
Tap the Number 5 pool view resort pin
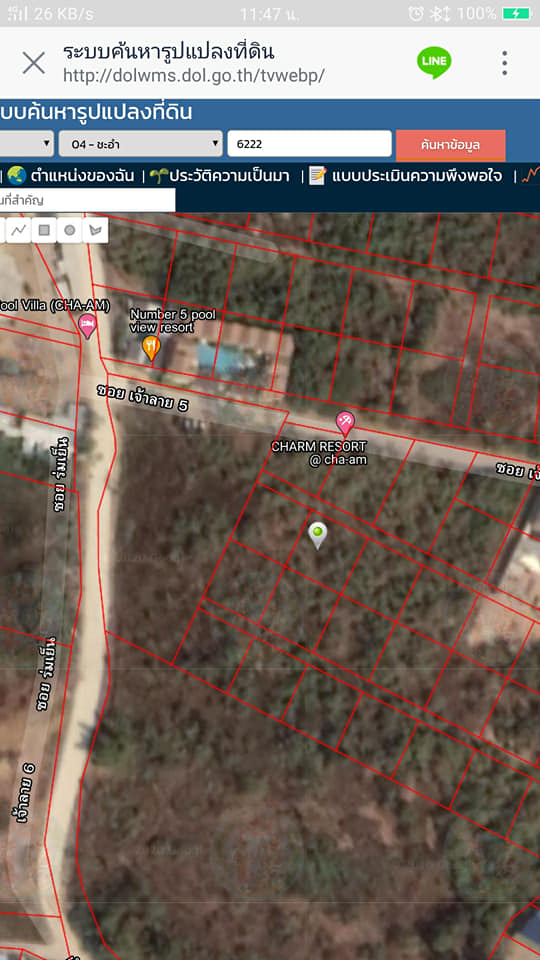click(151, 347)
